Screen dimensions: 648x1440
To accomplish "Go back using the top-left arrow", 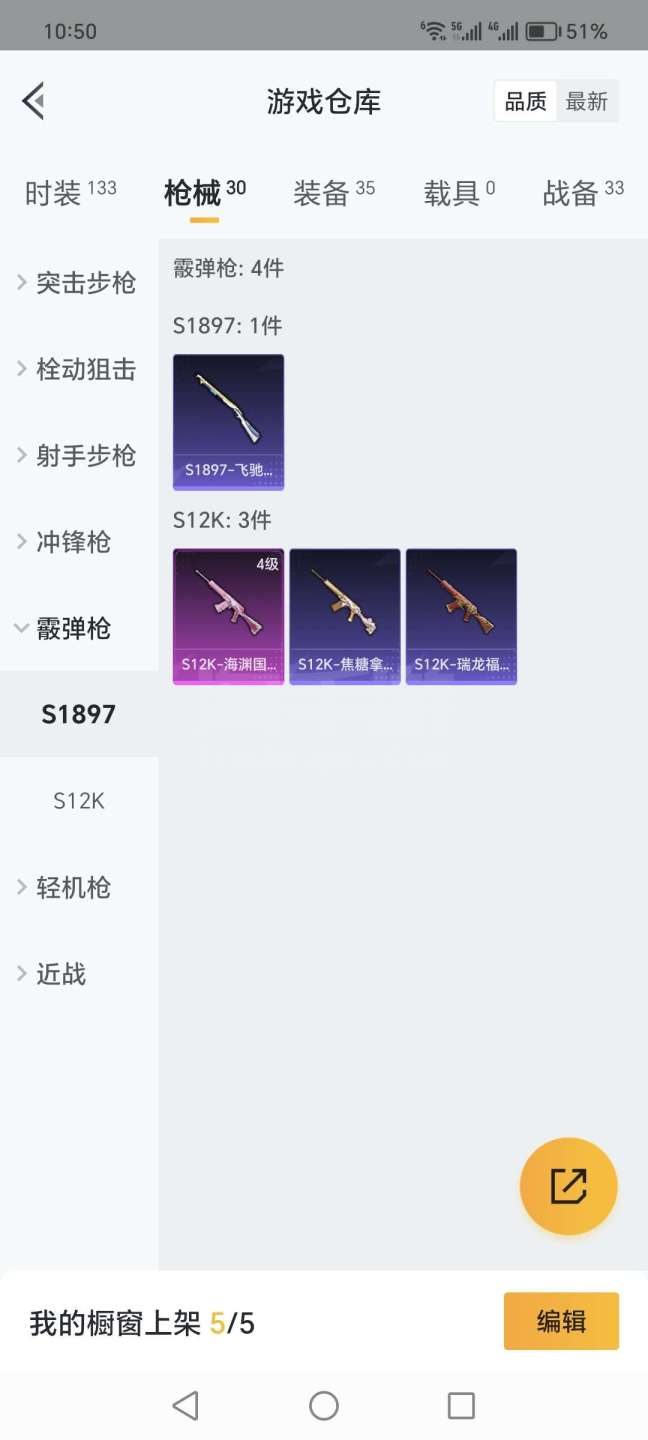I will [x=34, y=101].
